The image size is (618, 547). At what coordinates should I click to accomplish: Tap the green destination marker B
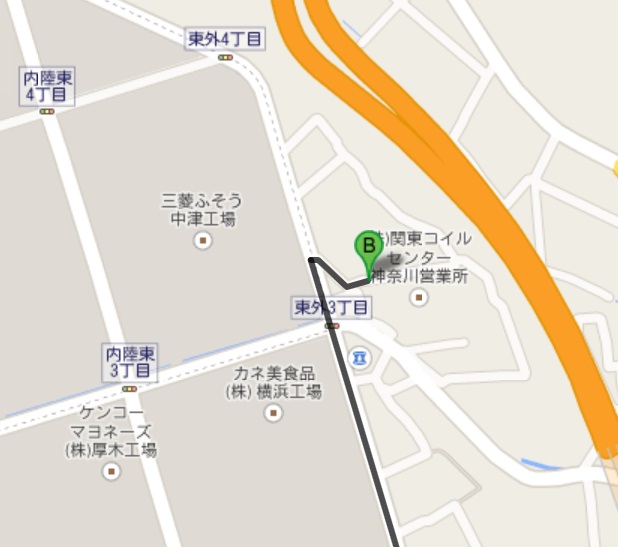click(368, 247)
